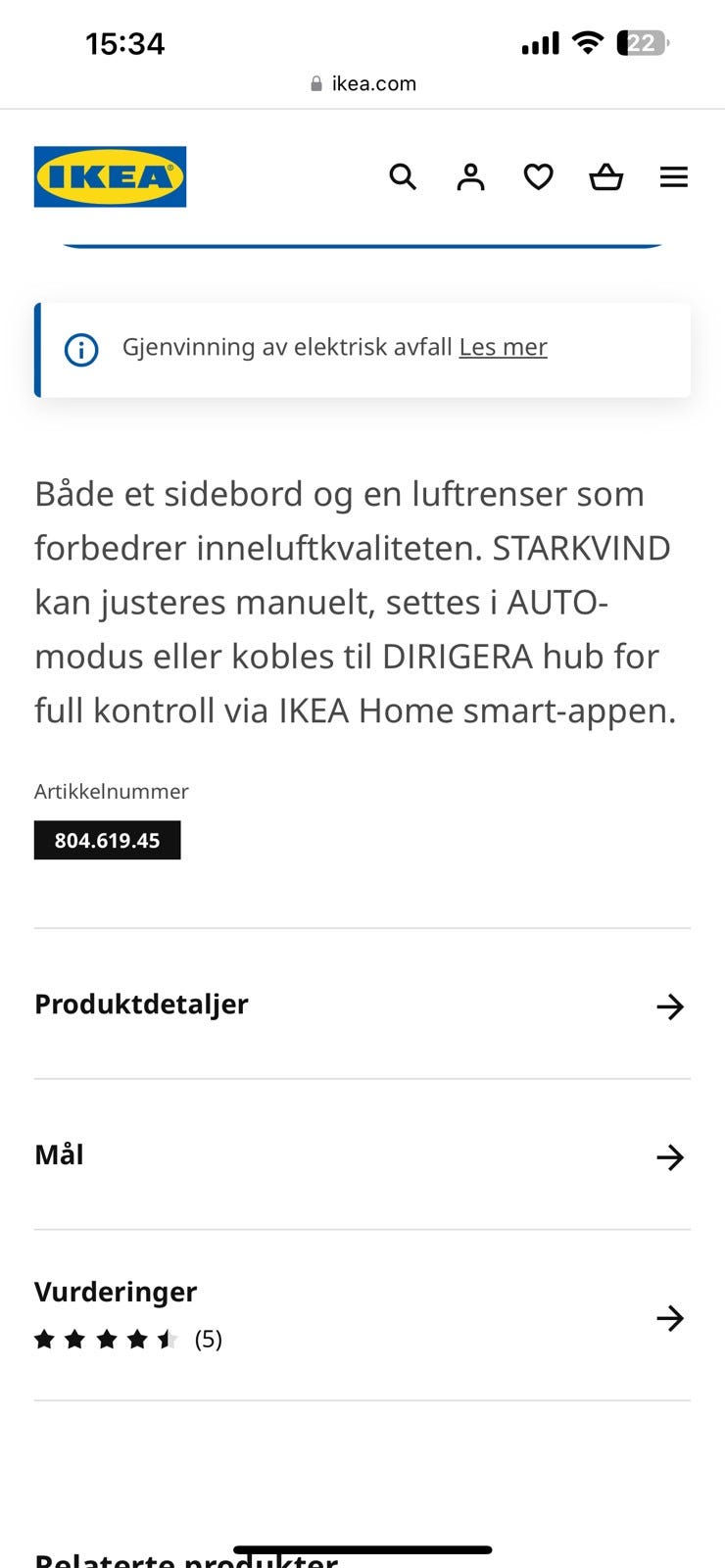Open the favorites heart icon

tap(538, 176)
